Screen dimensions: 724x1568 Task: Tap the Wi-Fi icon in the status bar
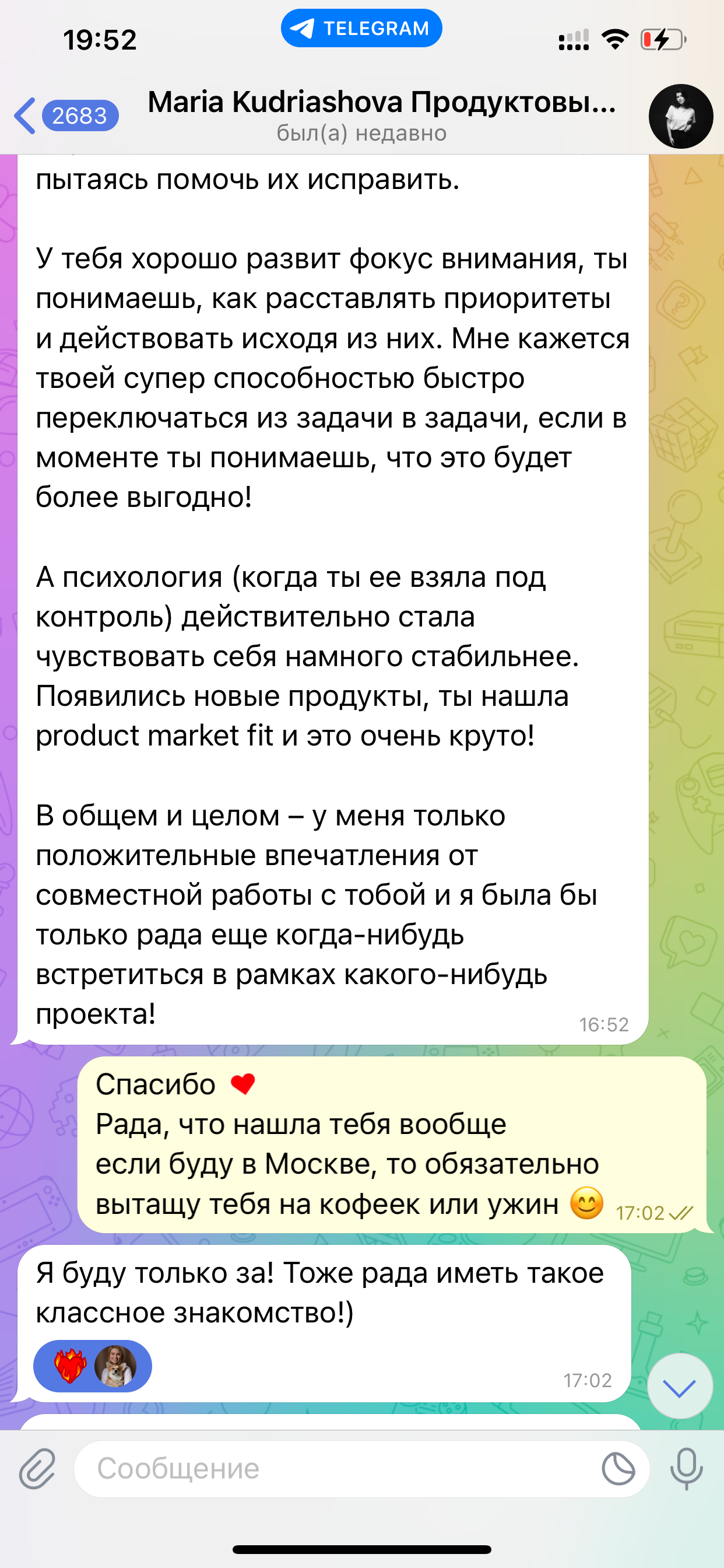(614, 38)
